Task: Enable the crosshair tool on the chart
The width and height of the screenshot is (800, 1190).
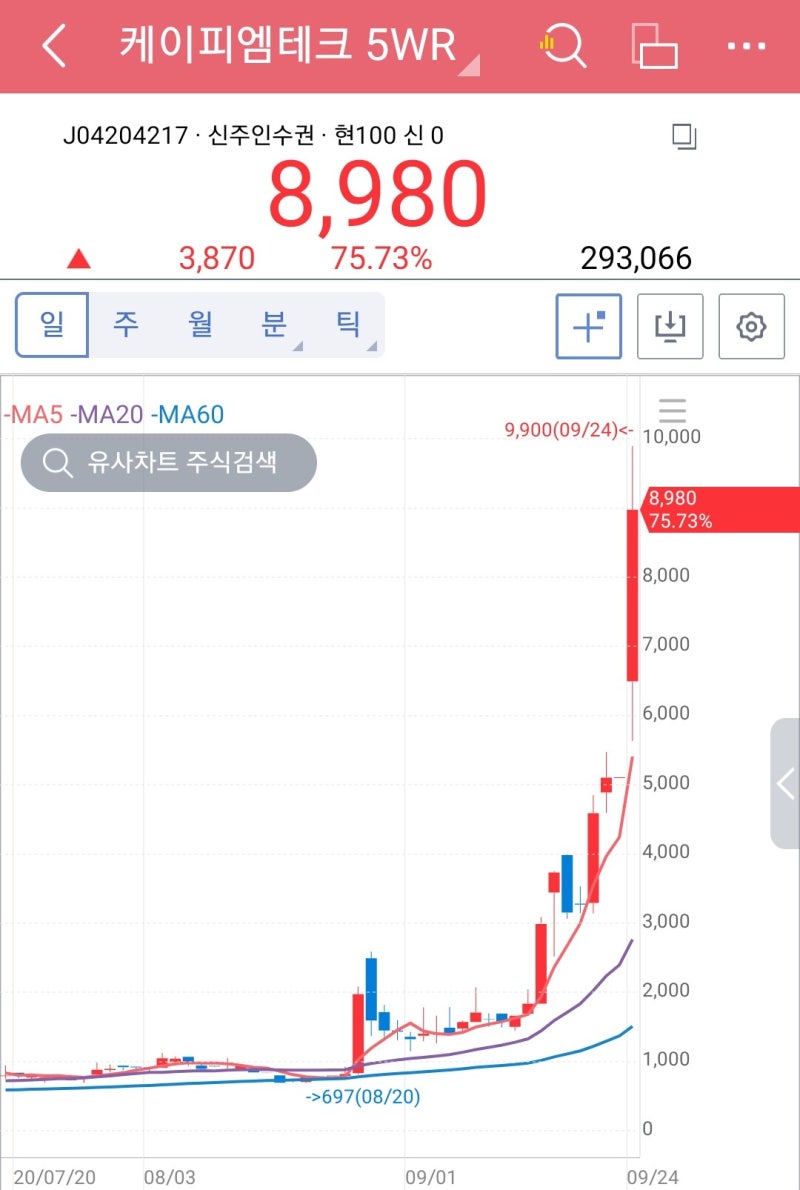Action: (588, 328)
